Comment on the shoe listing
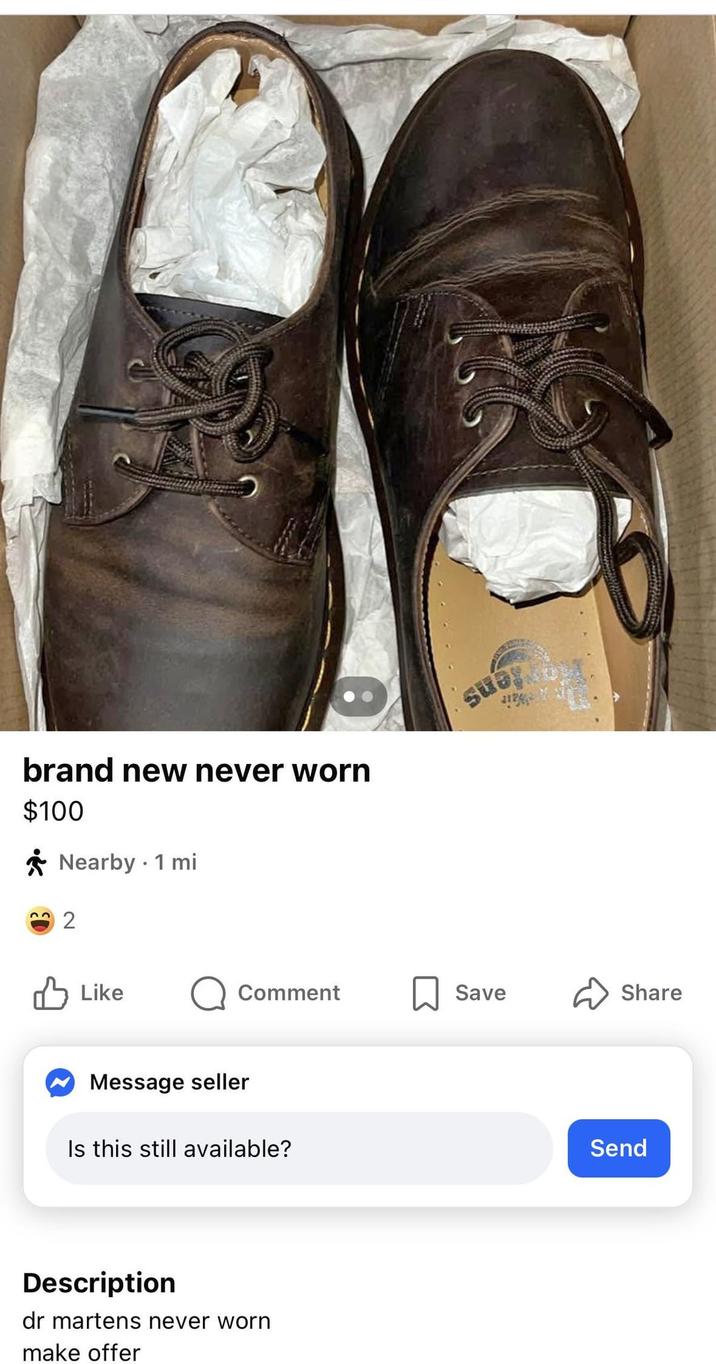The height and width of the screenshot is (1364, 716). 266,993
